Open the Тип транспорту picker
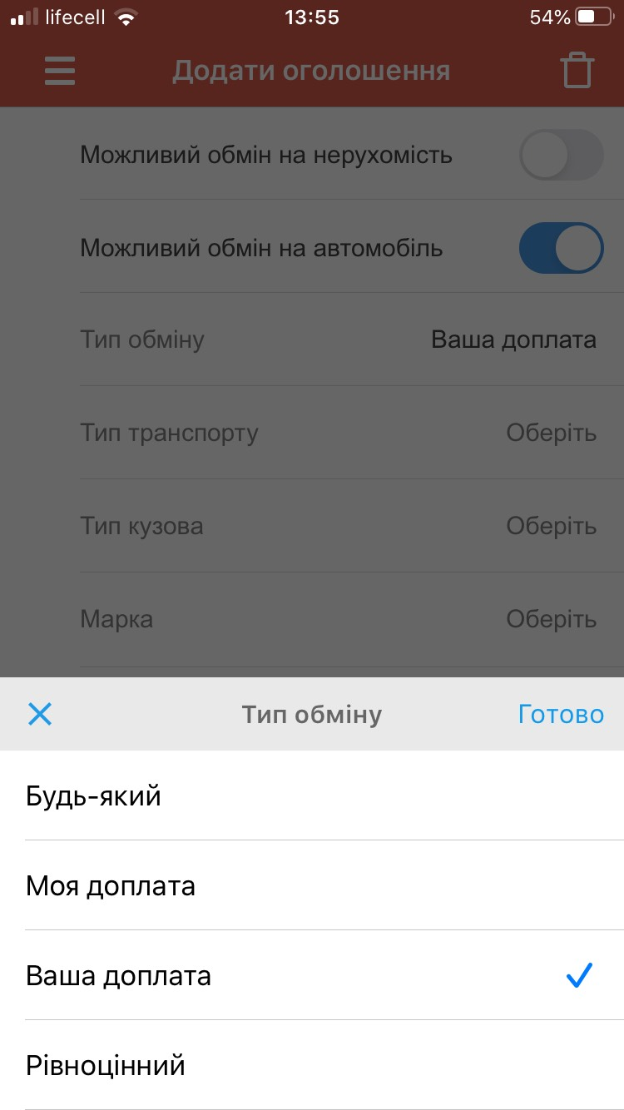This screenshot has width=624, height=1110. click(338, 433)
